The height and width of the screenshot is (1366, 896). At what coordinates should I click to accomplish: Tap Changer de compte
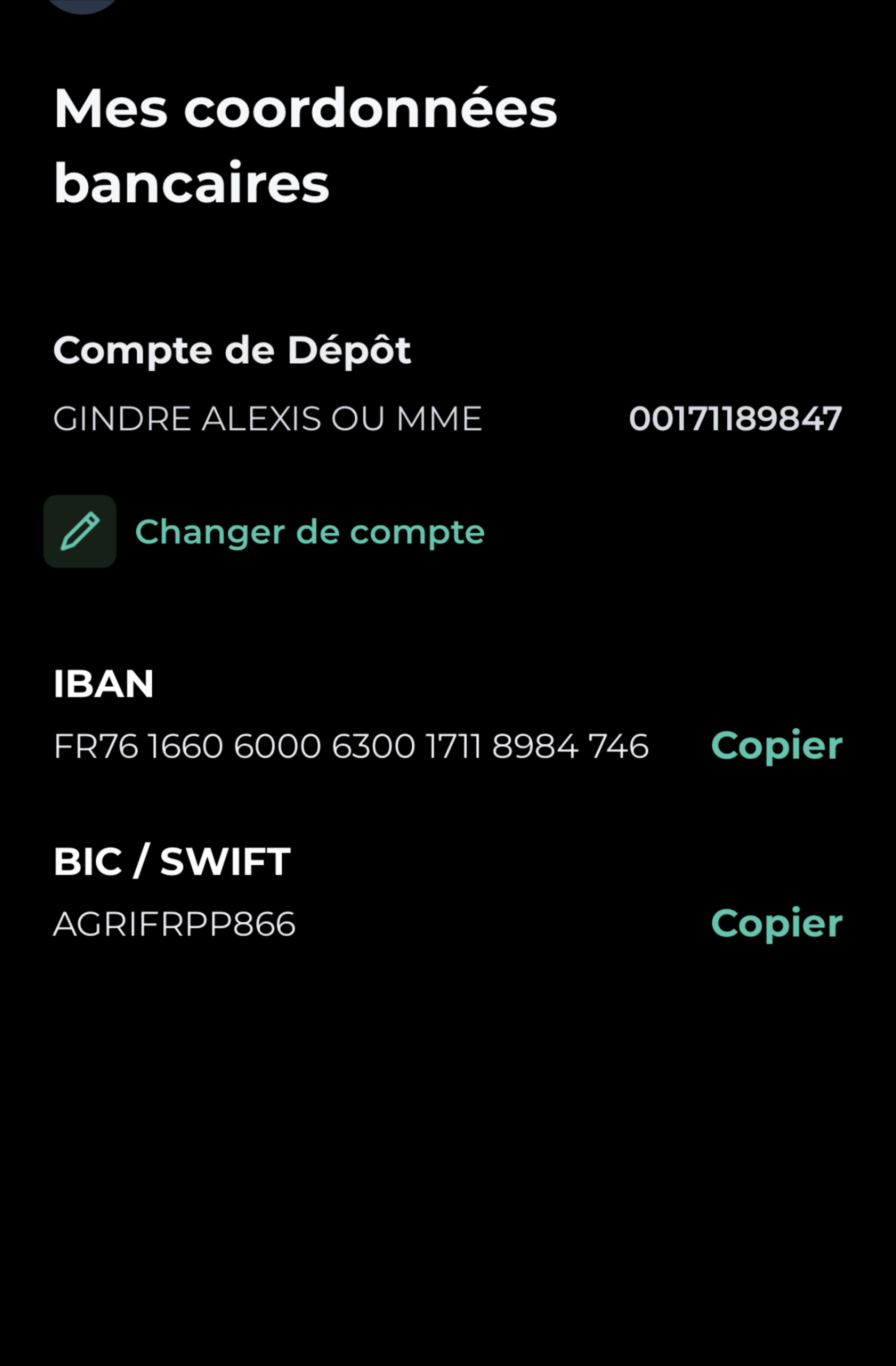point(309,532)
